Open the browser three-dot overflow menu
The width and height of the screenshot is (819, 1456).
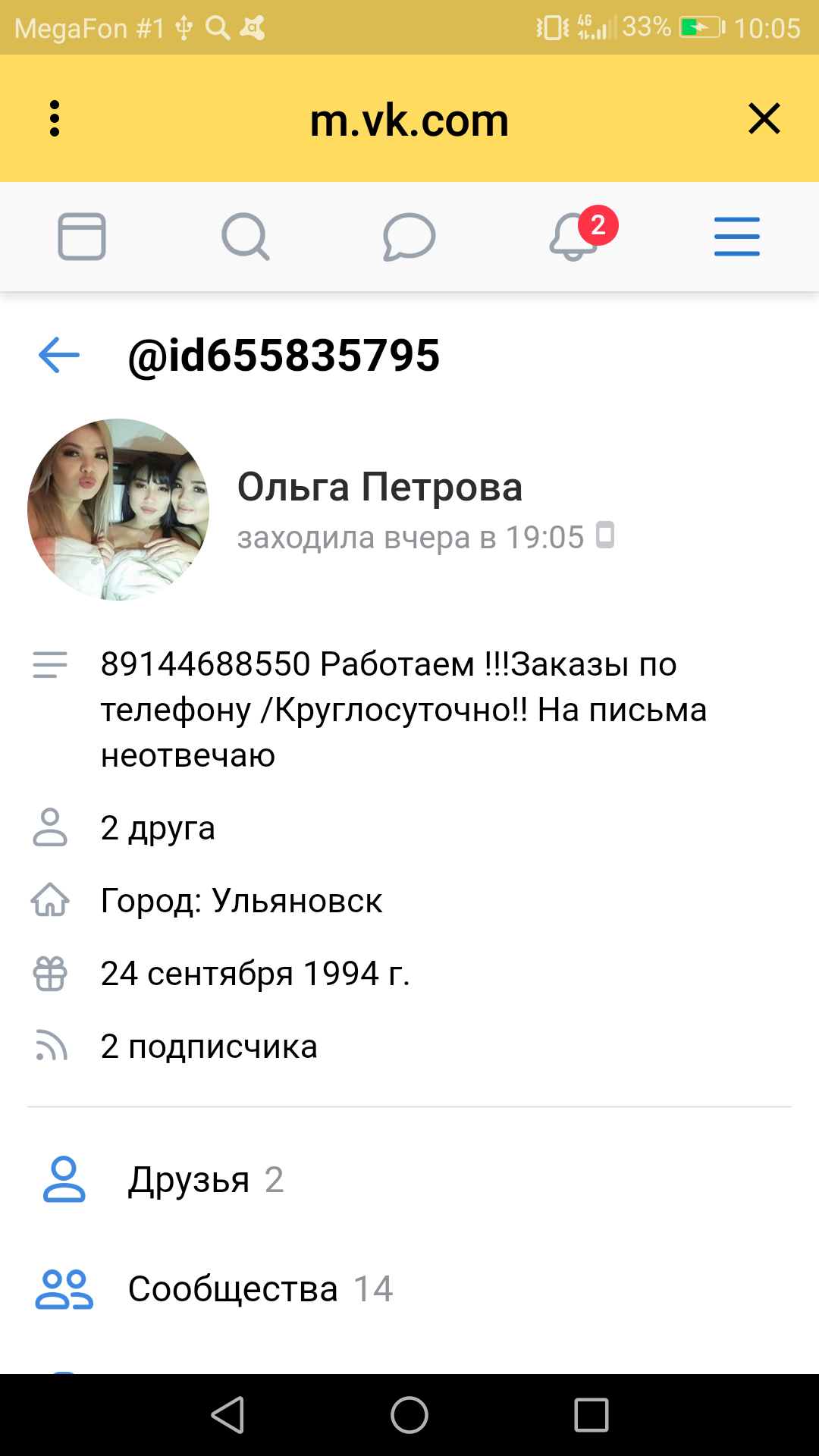[x=55, y=118]
